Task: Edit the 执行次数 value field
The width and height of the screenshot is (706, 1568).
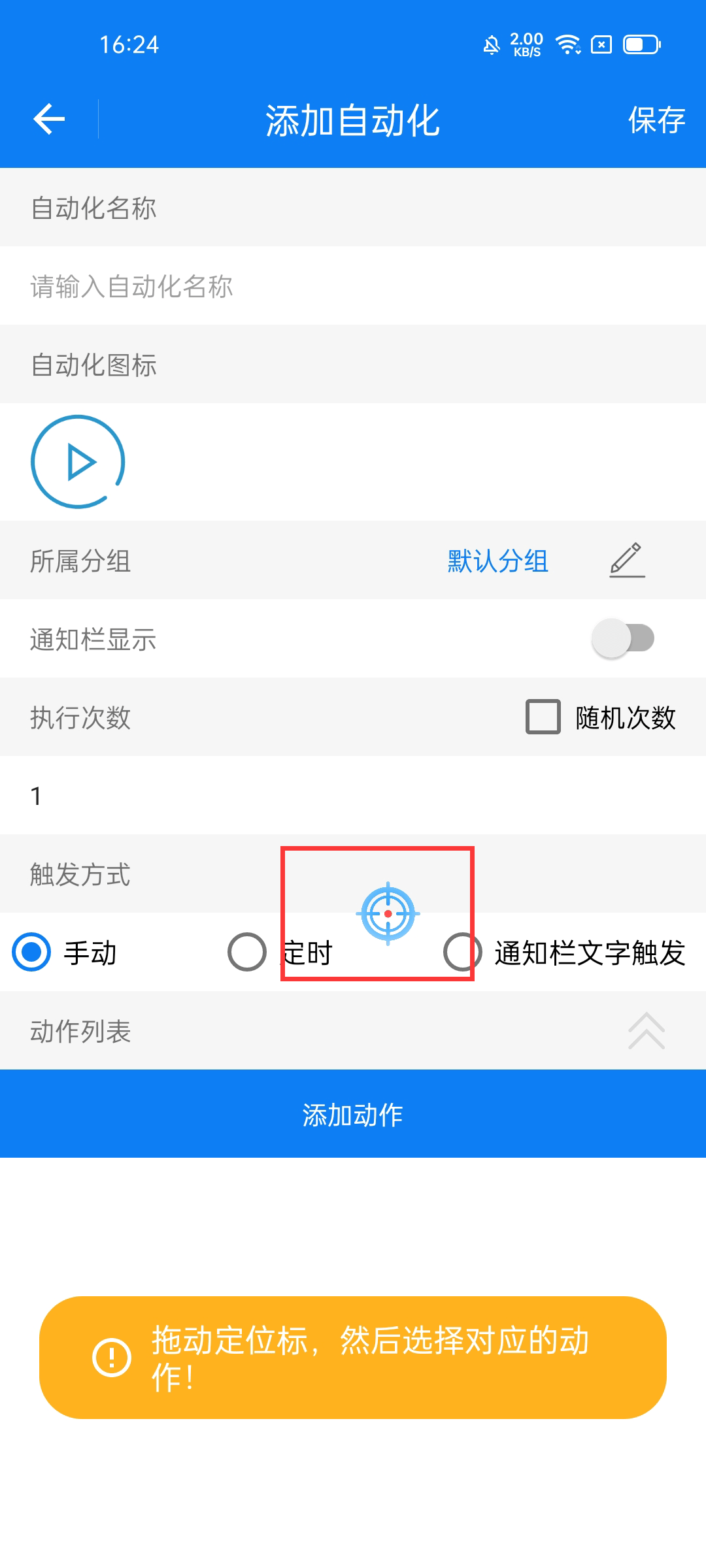Action: [x=353, y=796]
